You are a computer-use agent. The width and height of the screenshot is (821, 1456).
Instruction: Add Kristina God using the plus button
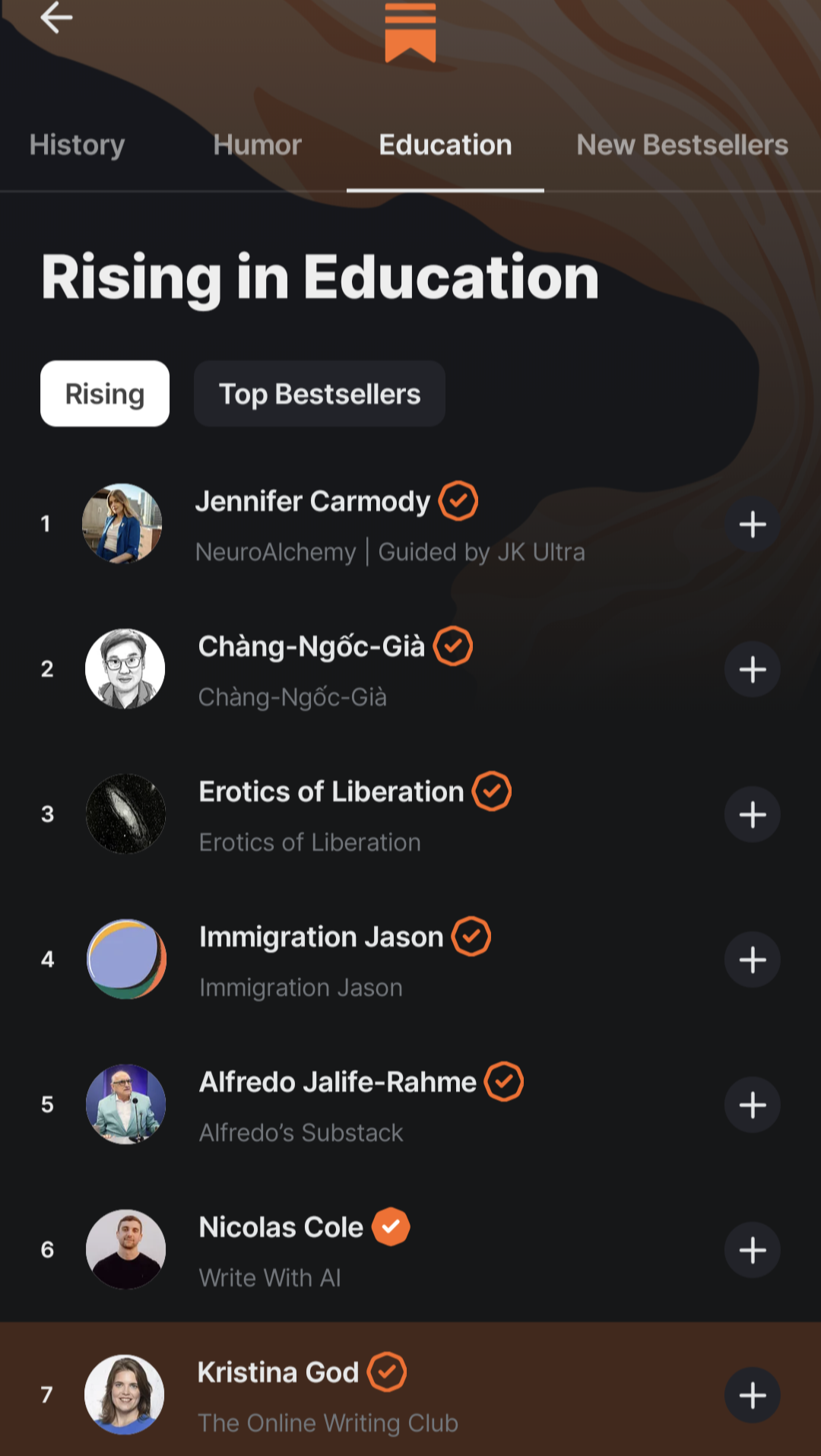752,1395
